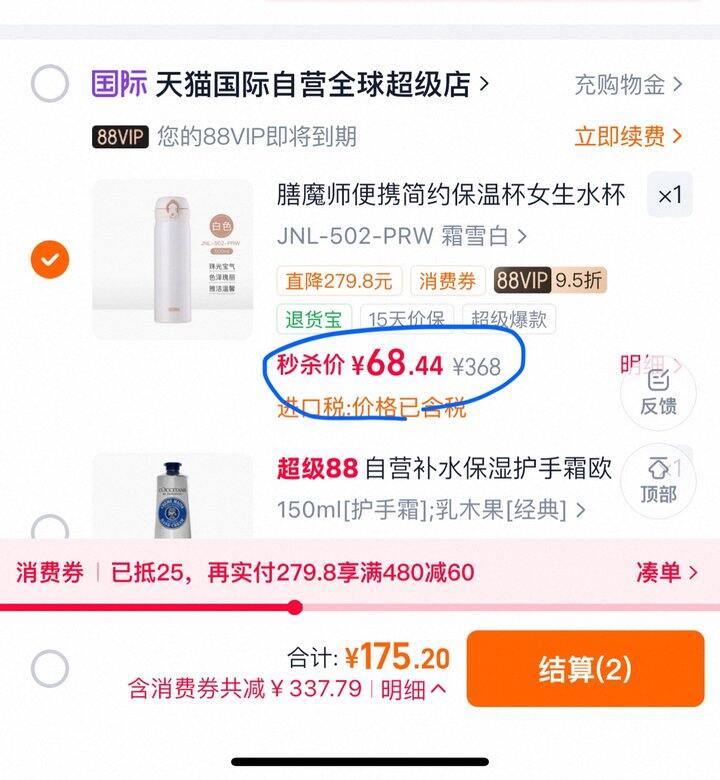
Task: Open the 护手霜 product image
Action: coord(173,496)
